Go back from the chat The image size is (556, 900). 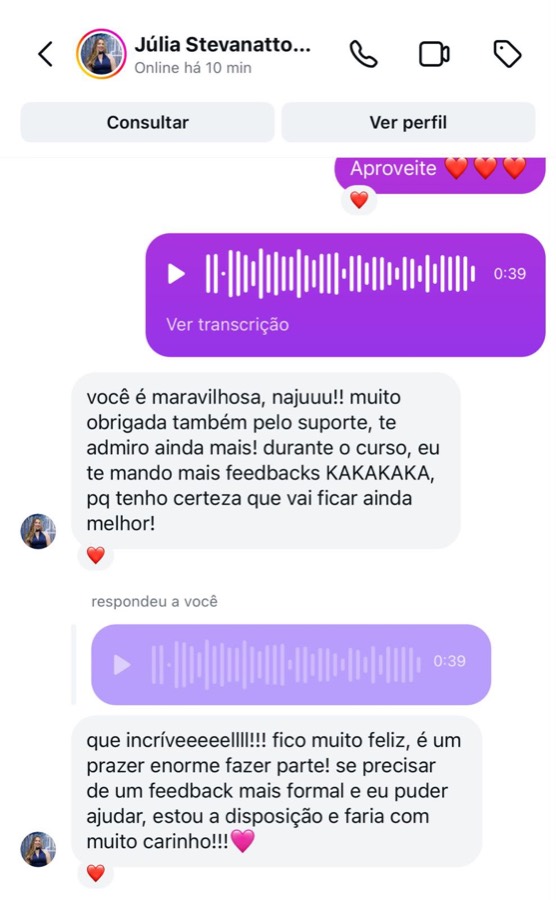45,54
